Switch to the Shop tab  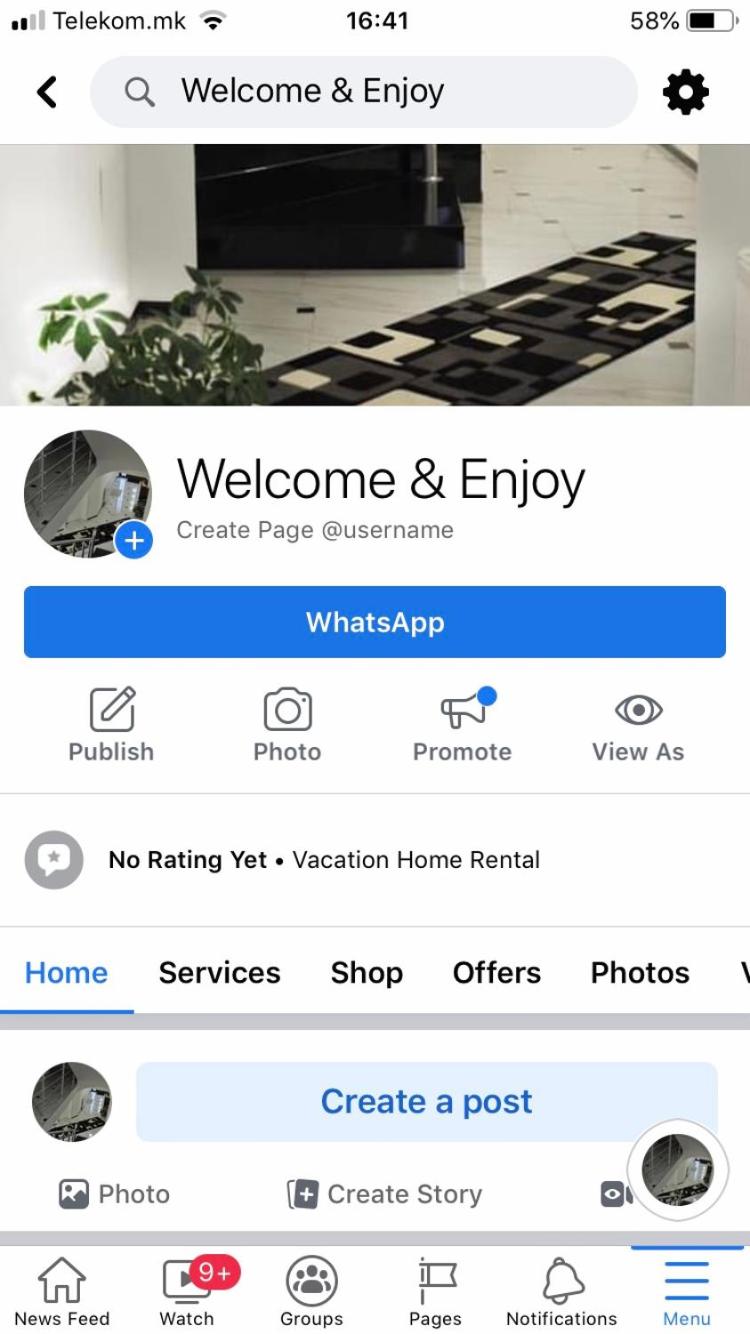[x=367, y=973]
